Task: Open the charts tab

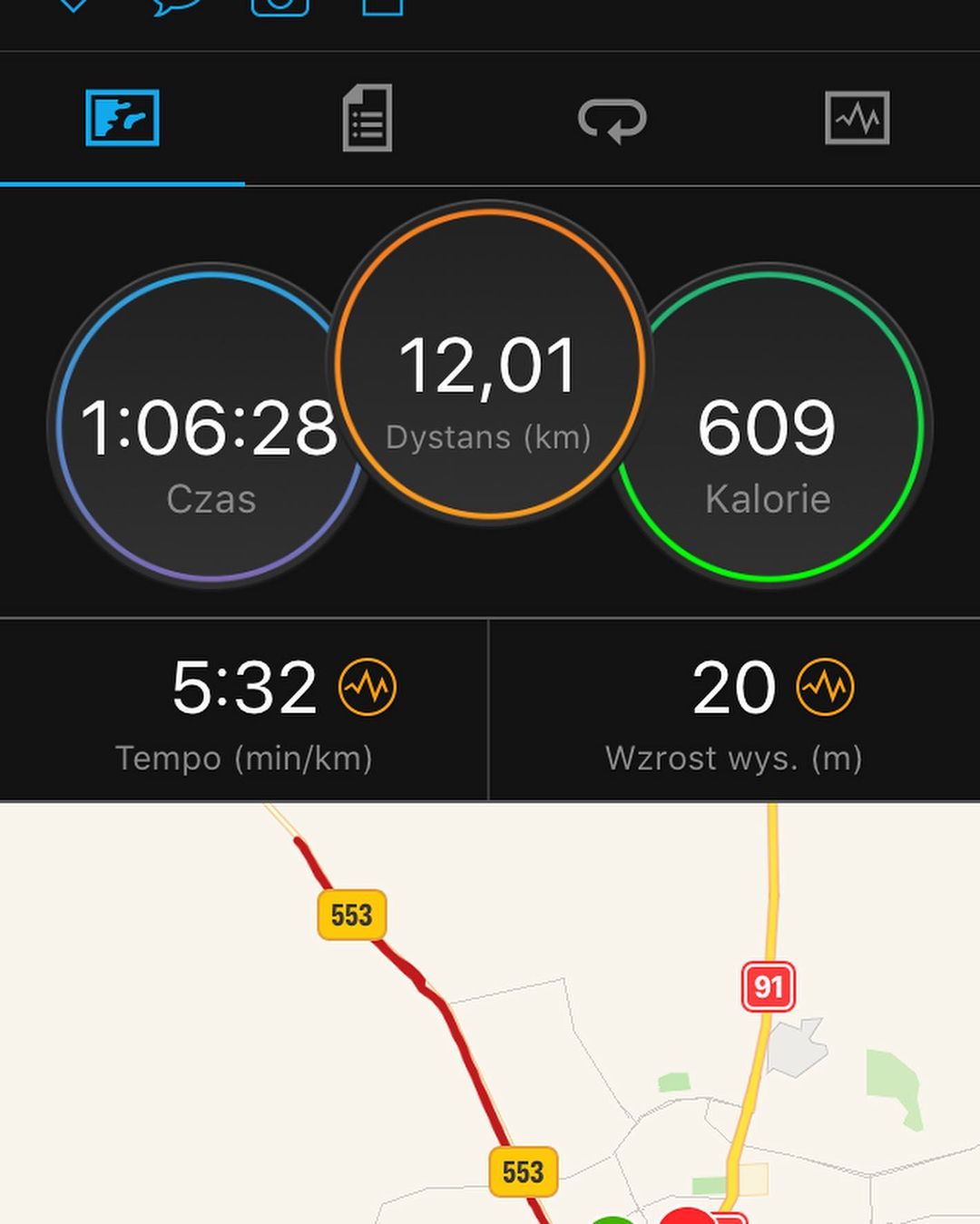Action: (857, 118)
